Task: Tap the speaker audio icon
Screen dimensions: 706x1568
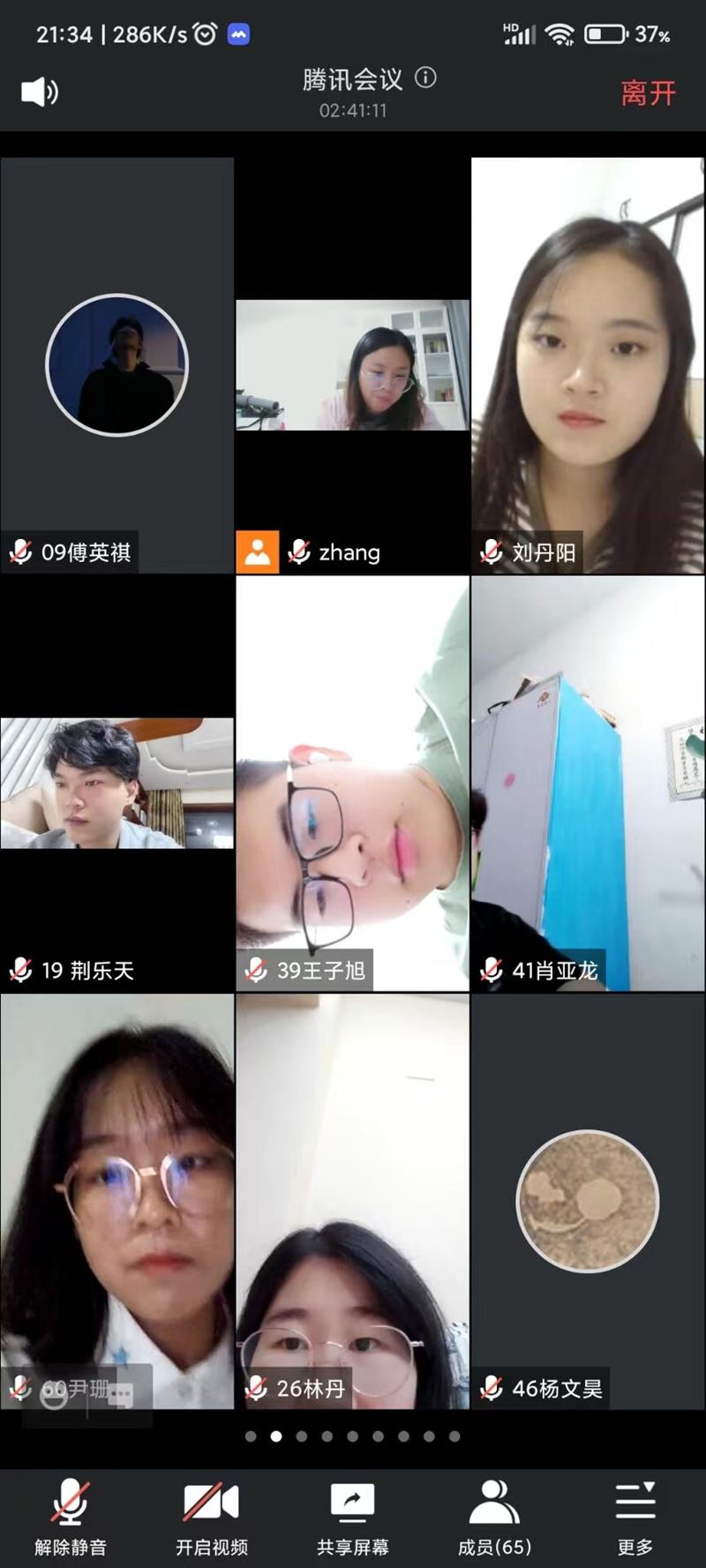Action: pyautogui.click(x=40, y=92)
